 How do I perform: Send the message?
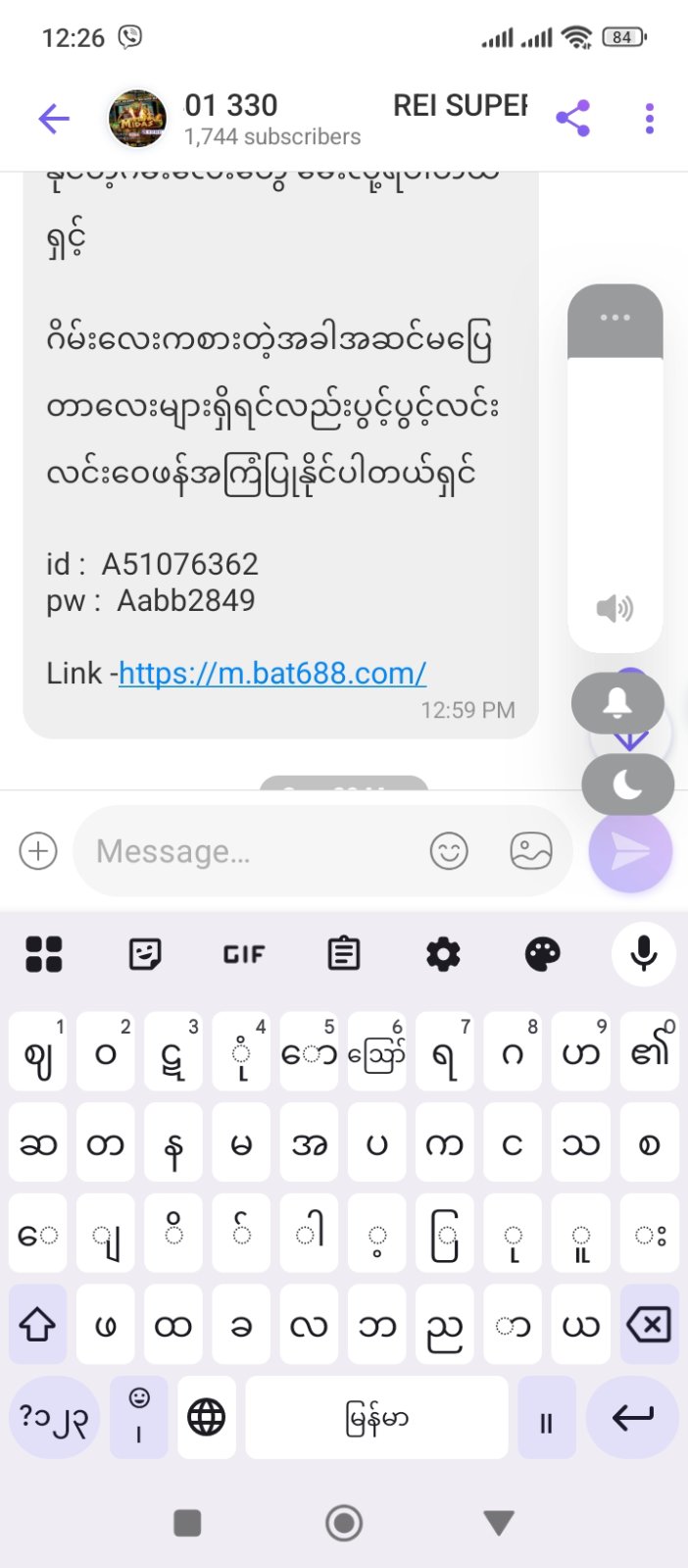click(630, 851)
